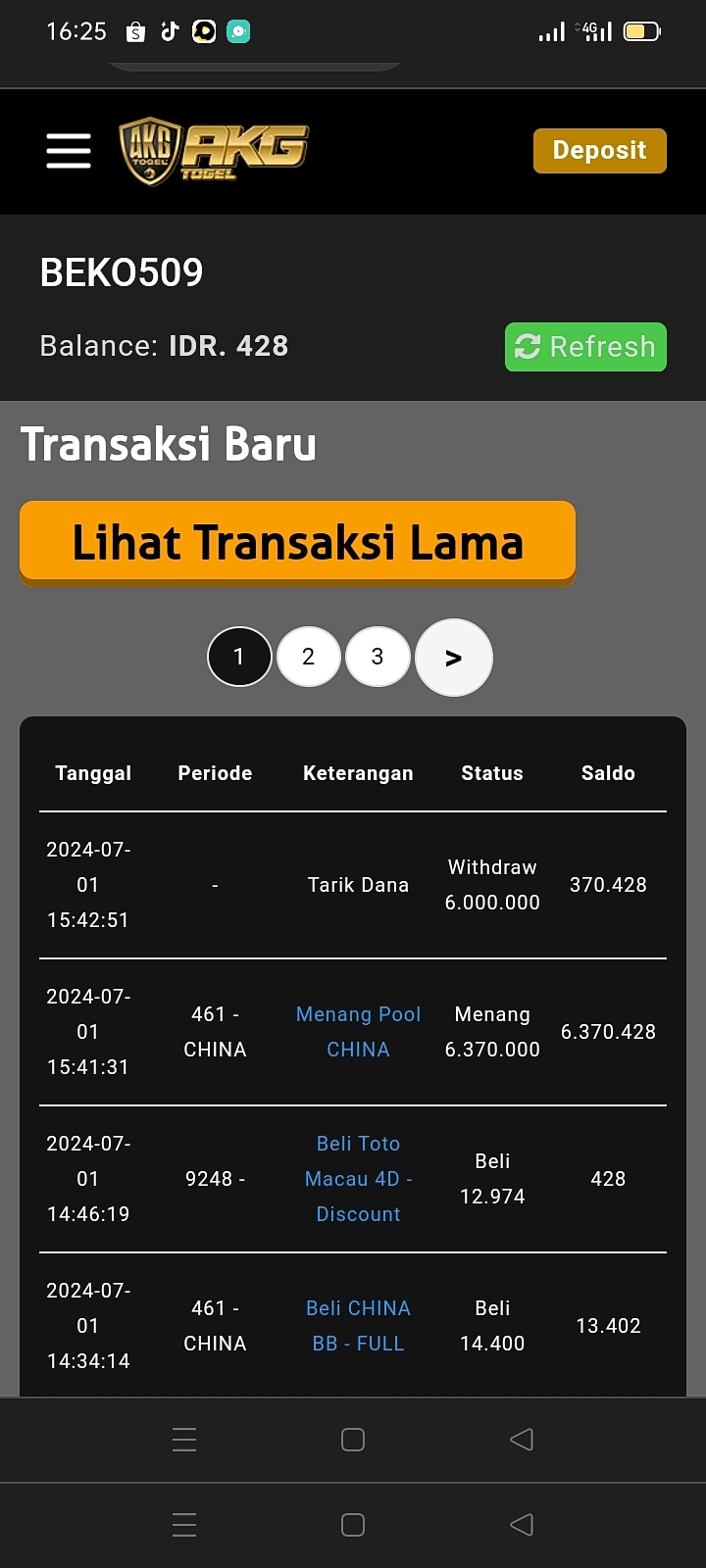Go back with the system back button
706x1568 pixels.
coord(522,1439)
